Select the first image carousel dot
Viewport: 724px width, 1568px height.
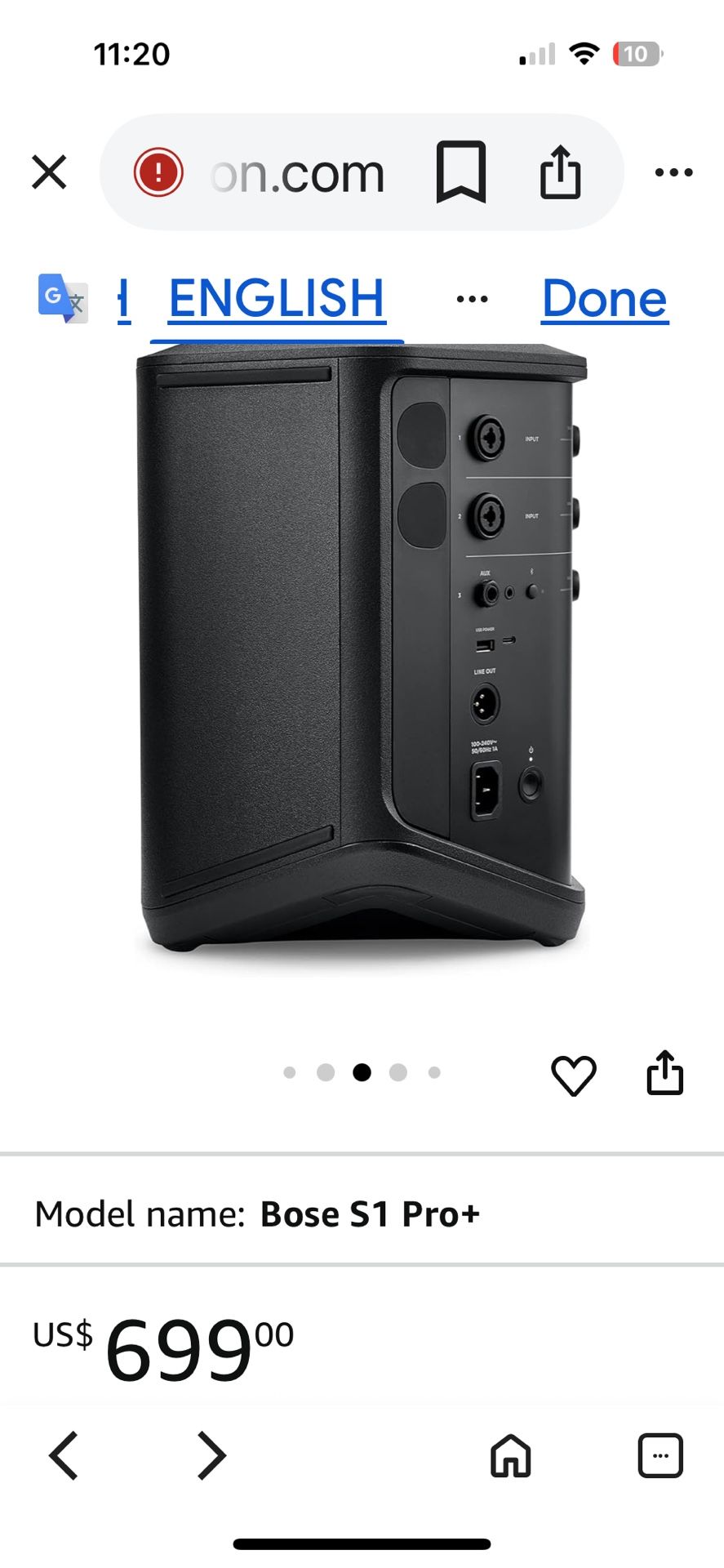[x=290, y=1072]
